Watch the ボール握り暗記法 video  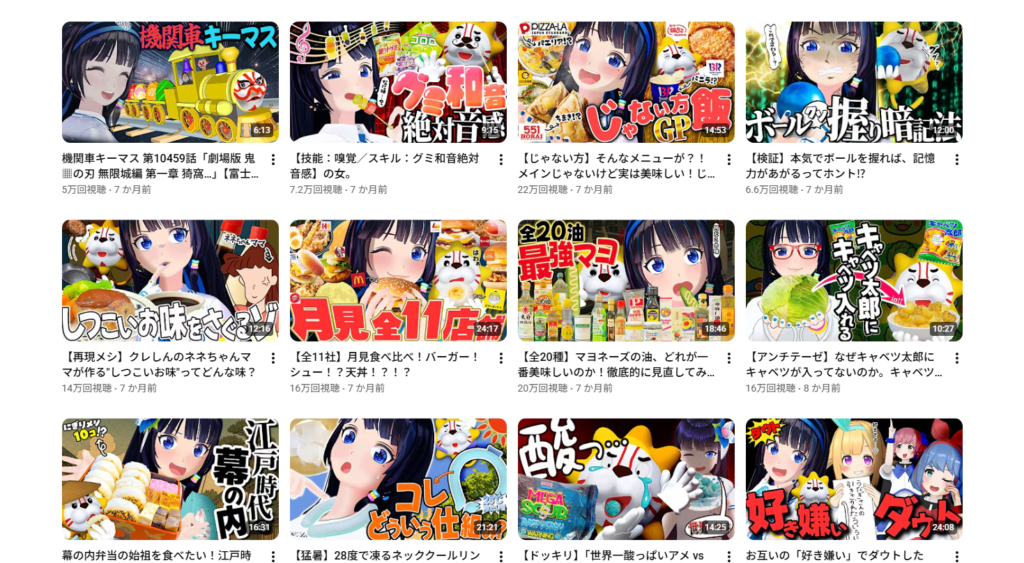pos(854,82)
